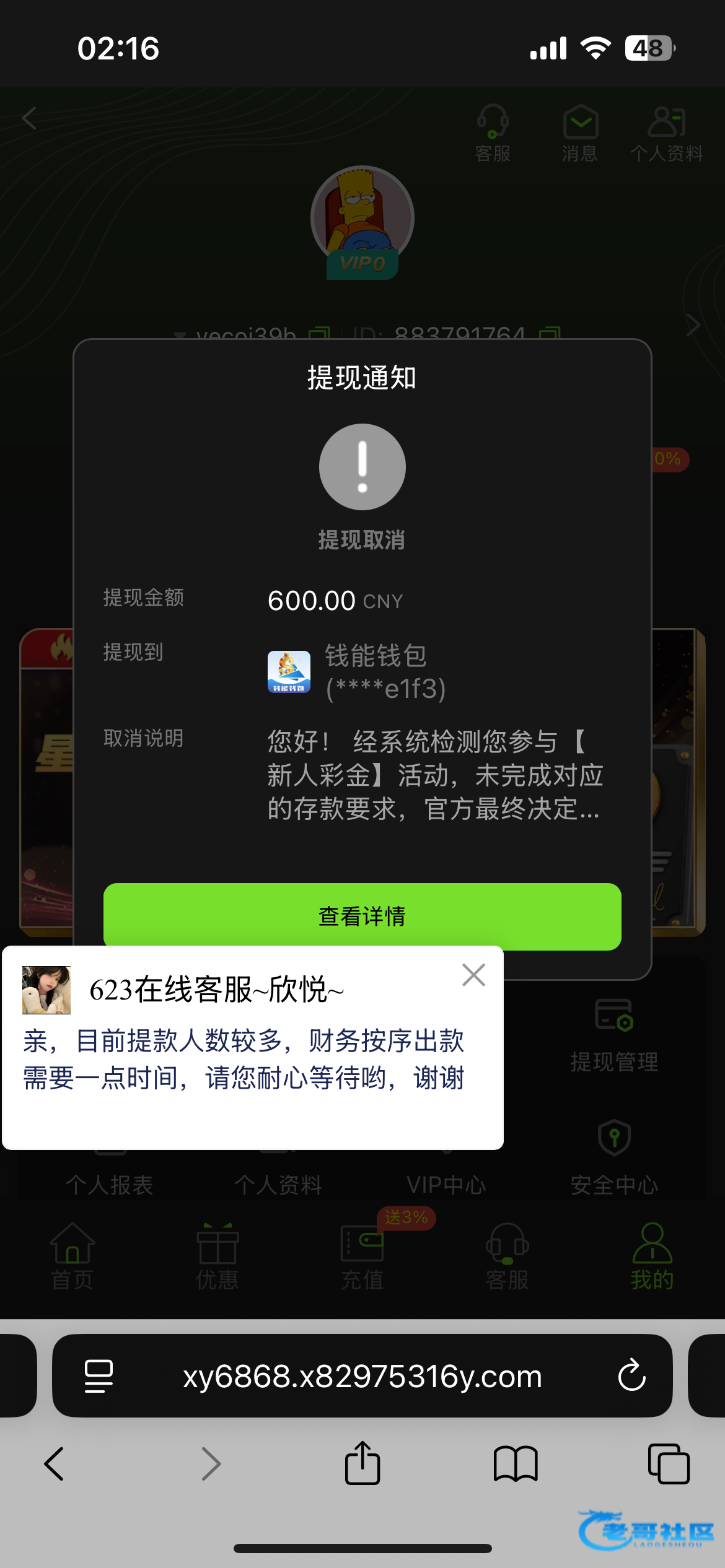The width and height of the screenshot is (725, 1568).
Task: Open the 623在线客服~欣悦~ chat message
Action: click(x=253, y=1048)
